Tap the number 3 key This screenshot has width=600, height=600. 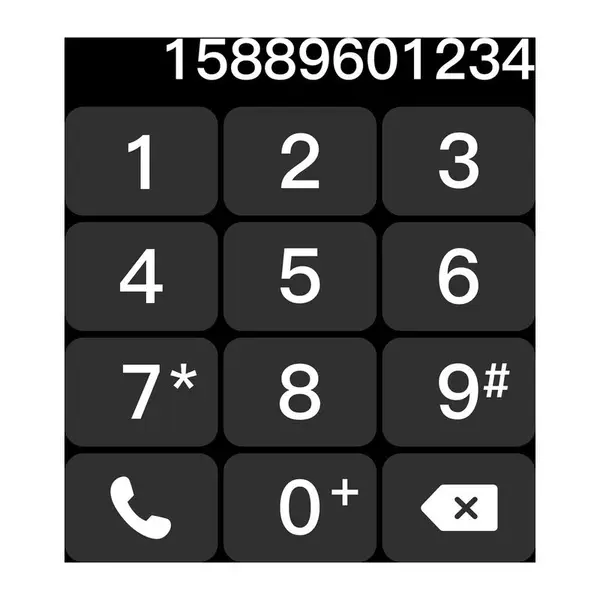pos(458,161)
